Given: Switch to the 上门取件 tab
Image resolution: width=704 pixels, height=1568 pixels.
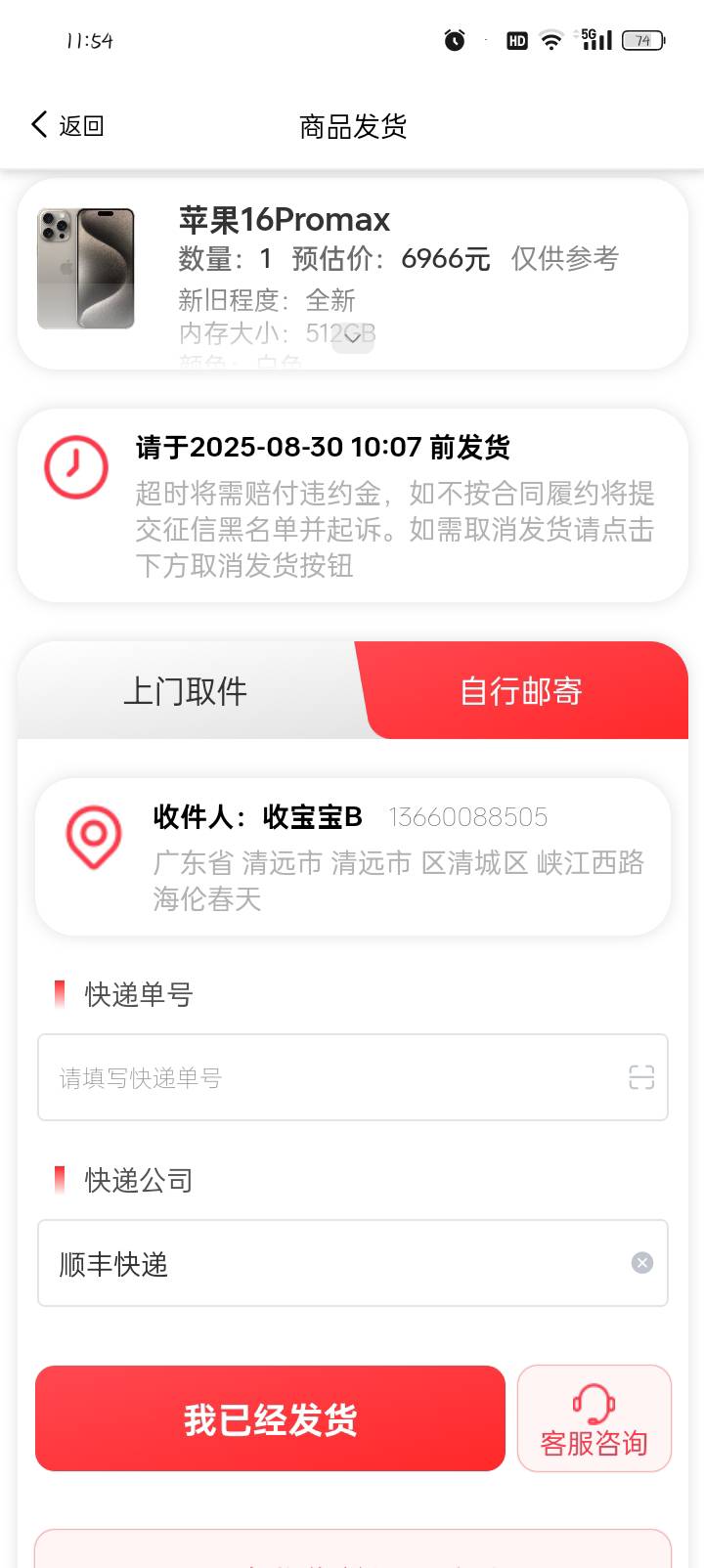Looking at the screenshot, I should pyautogui.click(x=186, y=691).
